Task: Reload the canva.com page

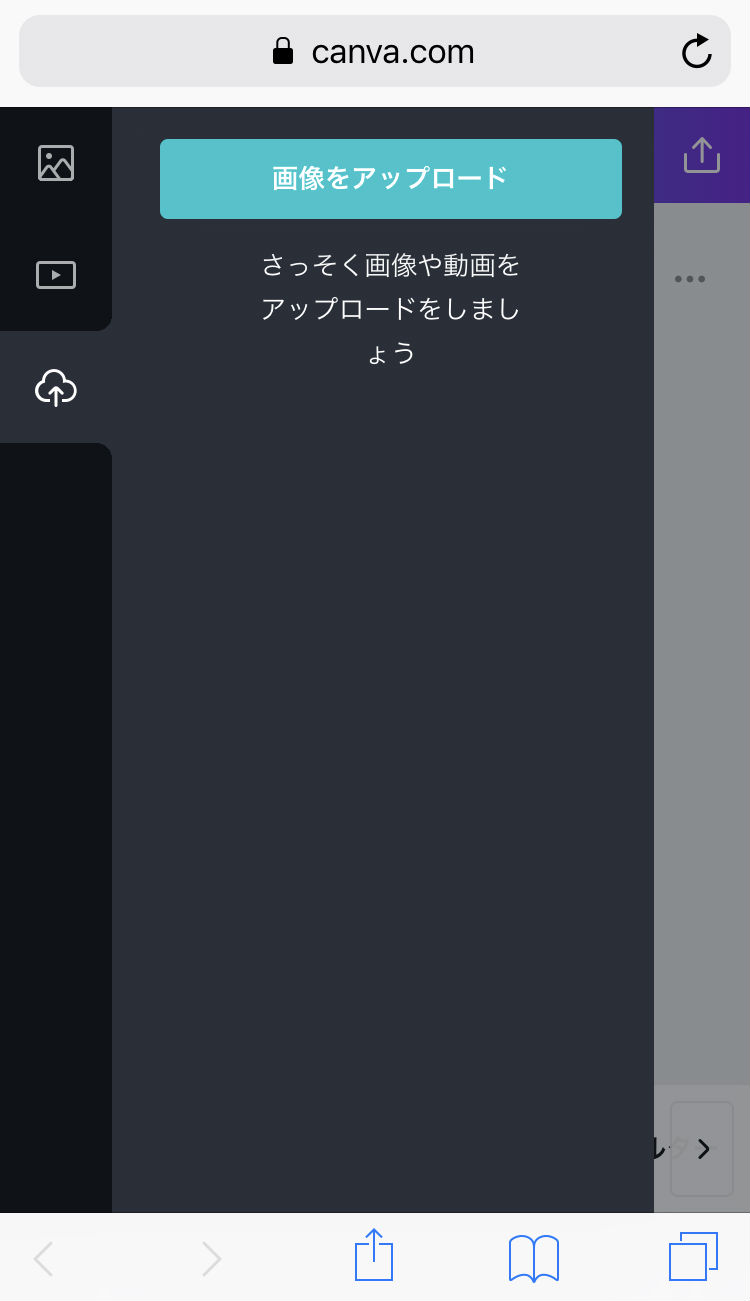Action: click(696, 52)
